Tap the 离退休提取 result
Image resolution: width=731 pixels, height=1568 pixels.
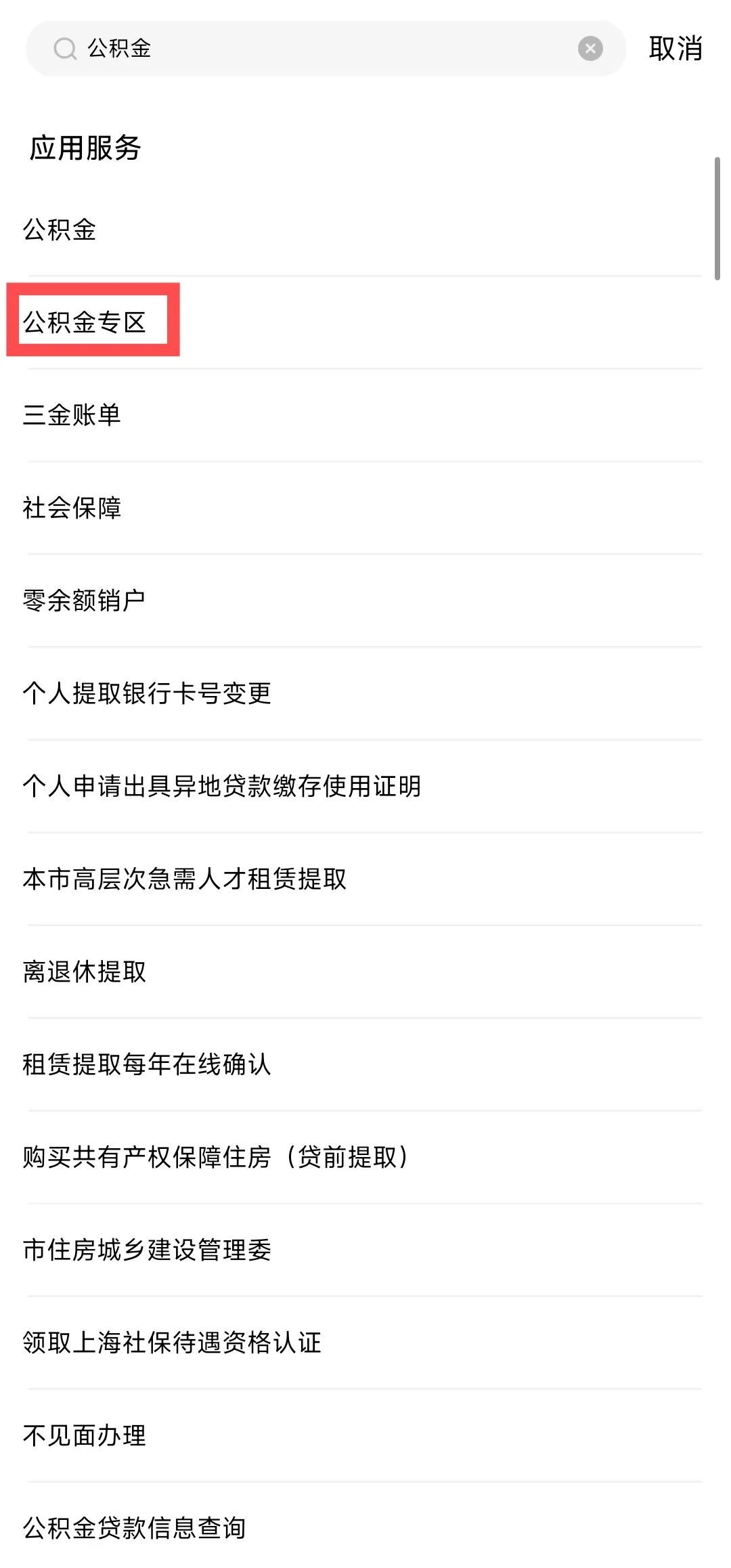coord(84,972)
